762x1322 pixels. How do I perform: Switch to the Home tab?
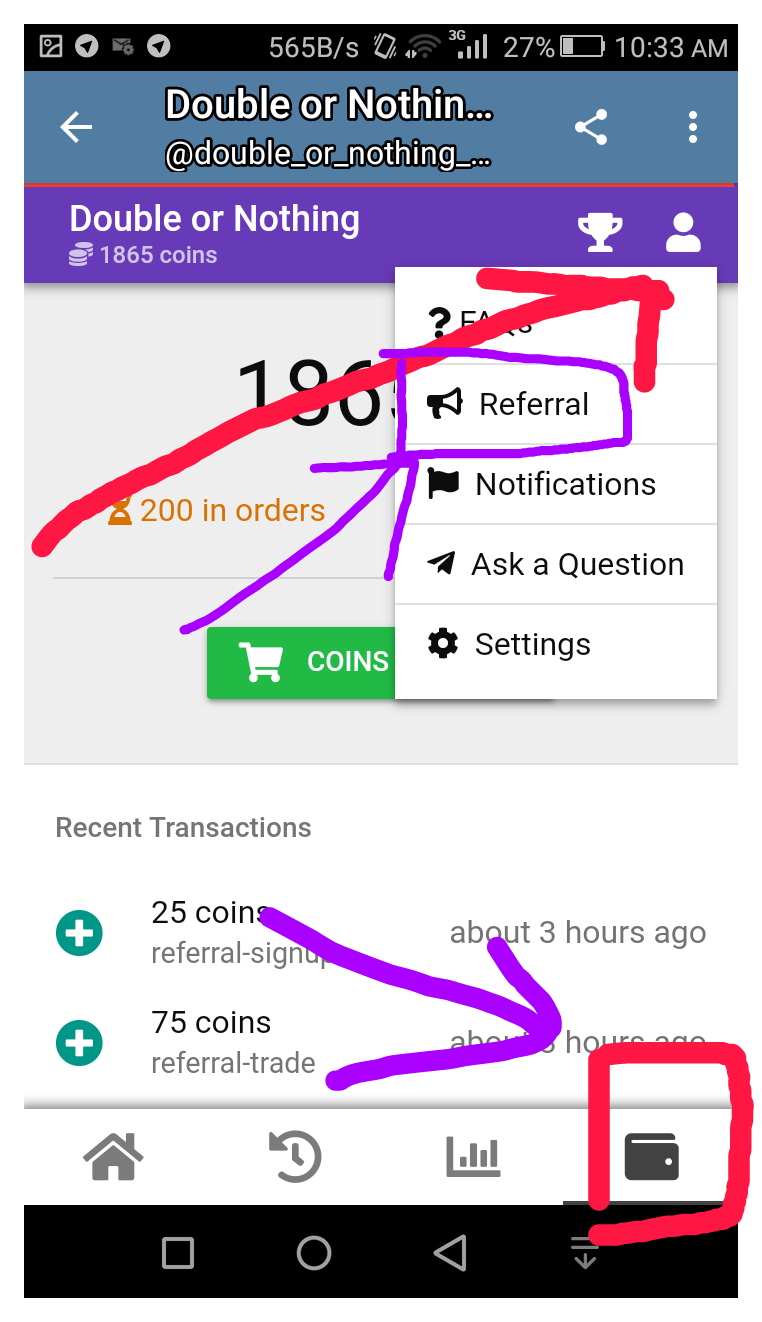113,1157
